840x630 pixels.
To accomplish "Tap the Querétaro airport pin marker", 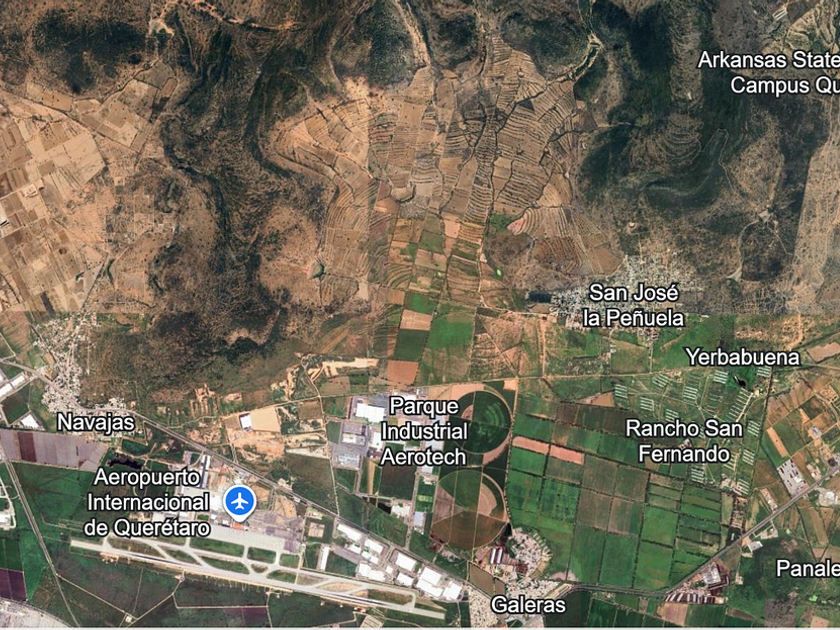I will click(x=240, y=502).
